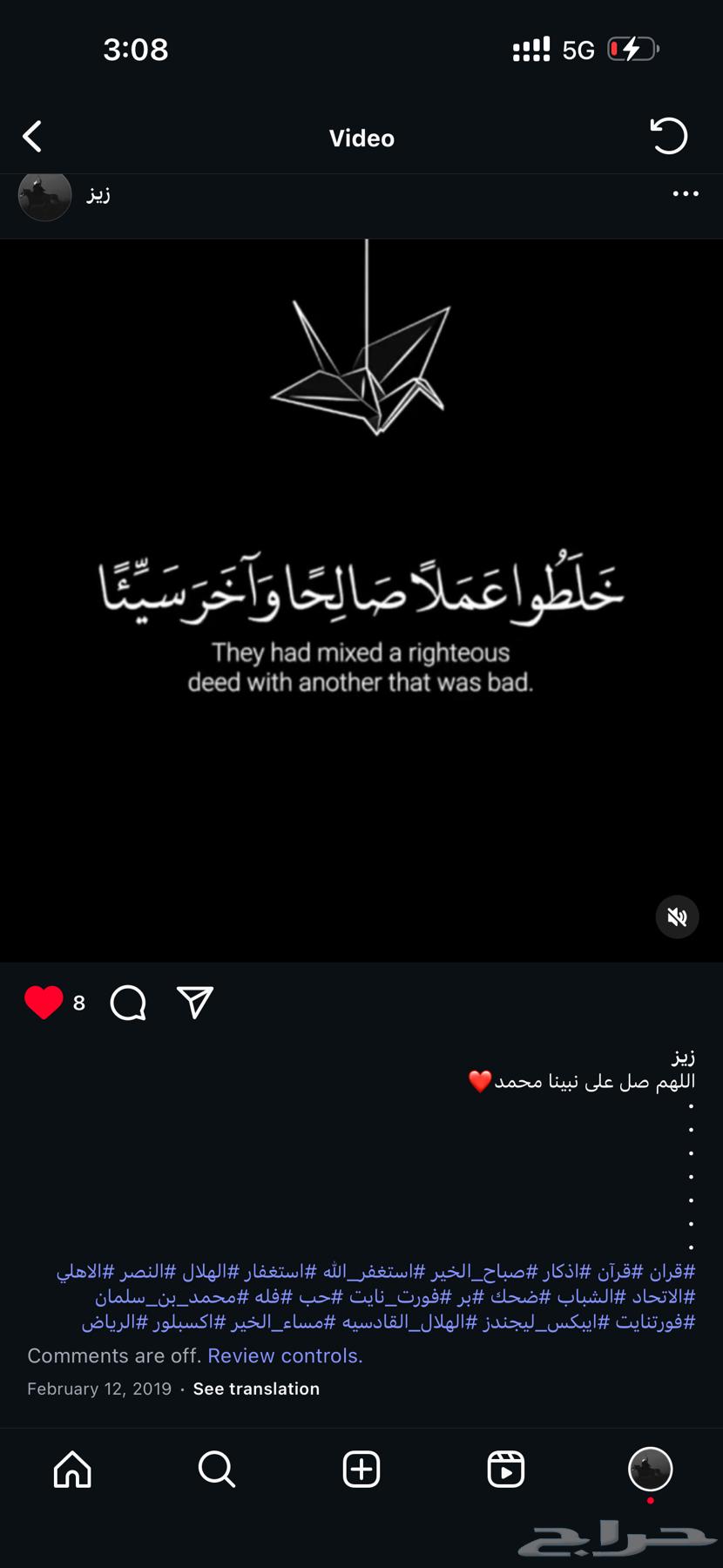Share the post via the paper plane icon
723x1568 pixels.
pyautogui.click(x=194, y=1002)
